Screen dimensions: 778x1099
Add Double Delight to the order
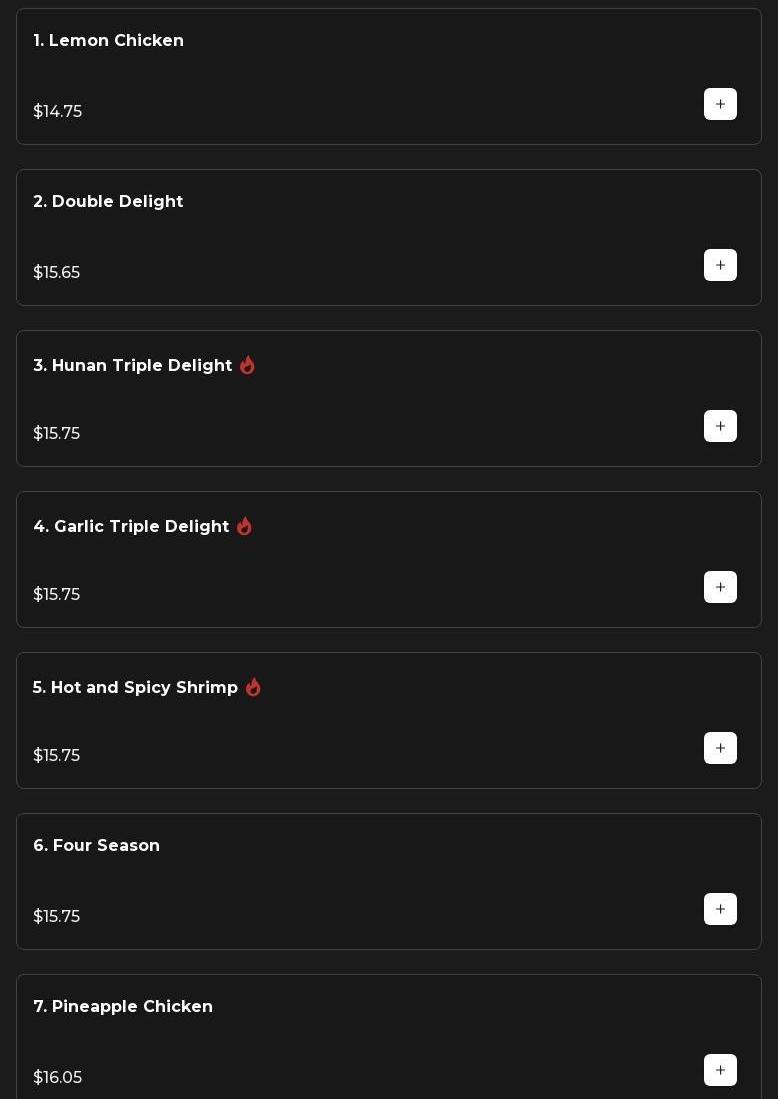coord(720,265)
